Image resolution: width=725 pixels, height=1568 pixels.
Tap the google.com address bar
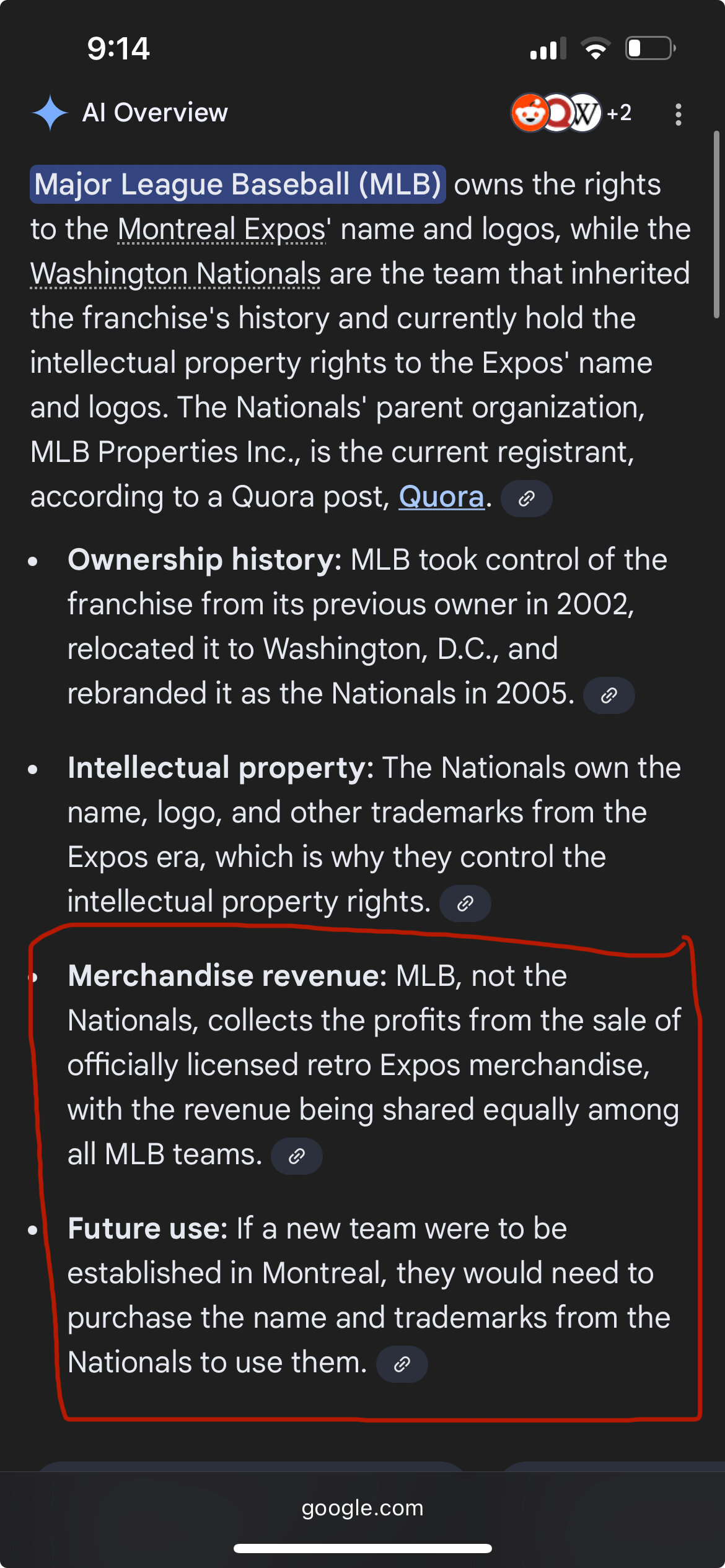pos(362,1507)
